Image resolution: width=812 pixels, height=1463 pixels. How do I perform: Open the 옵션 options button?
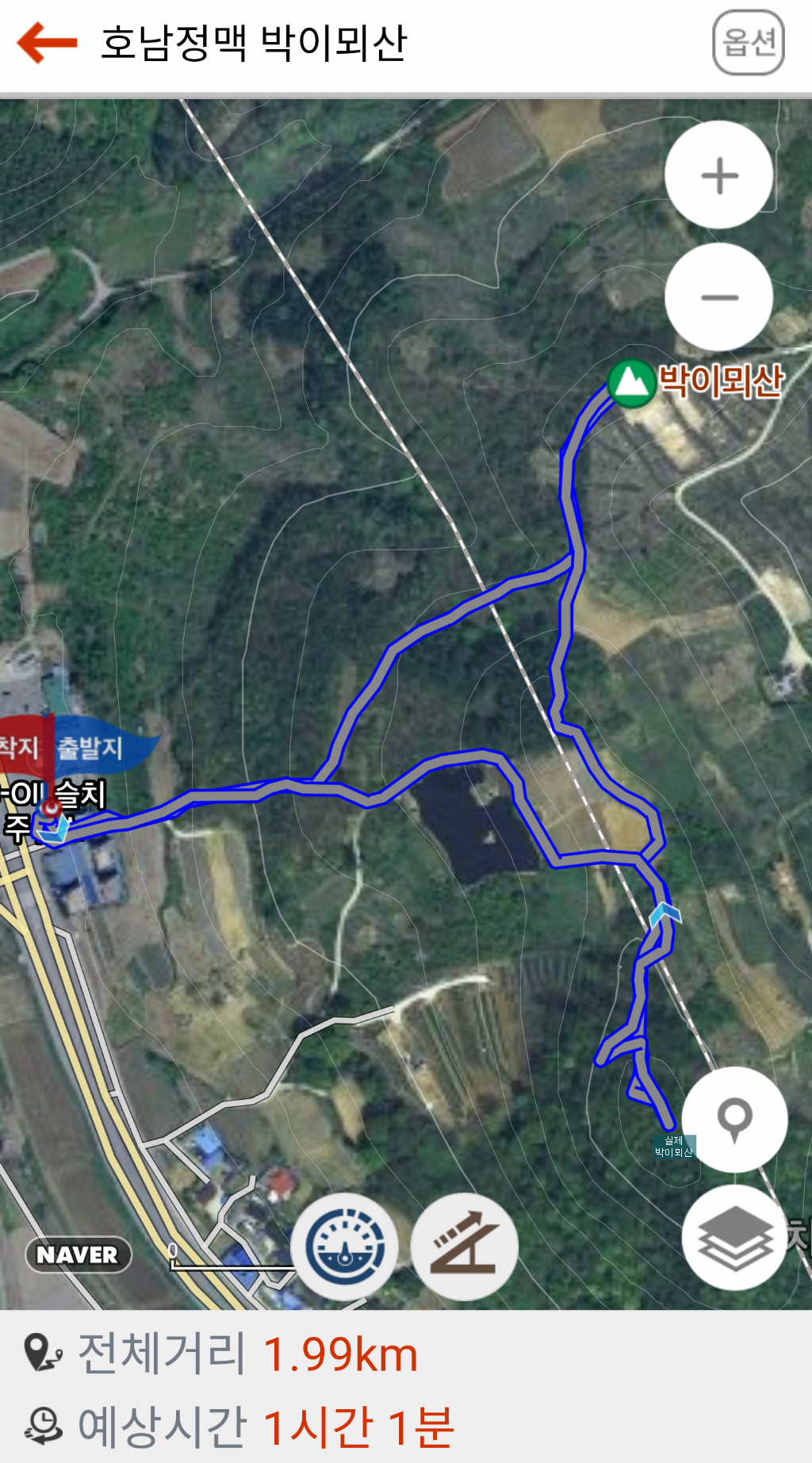749,43
